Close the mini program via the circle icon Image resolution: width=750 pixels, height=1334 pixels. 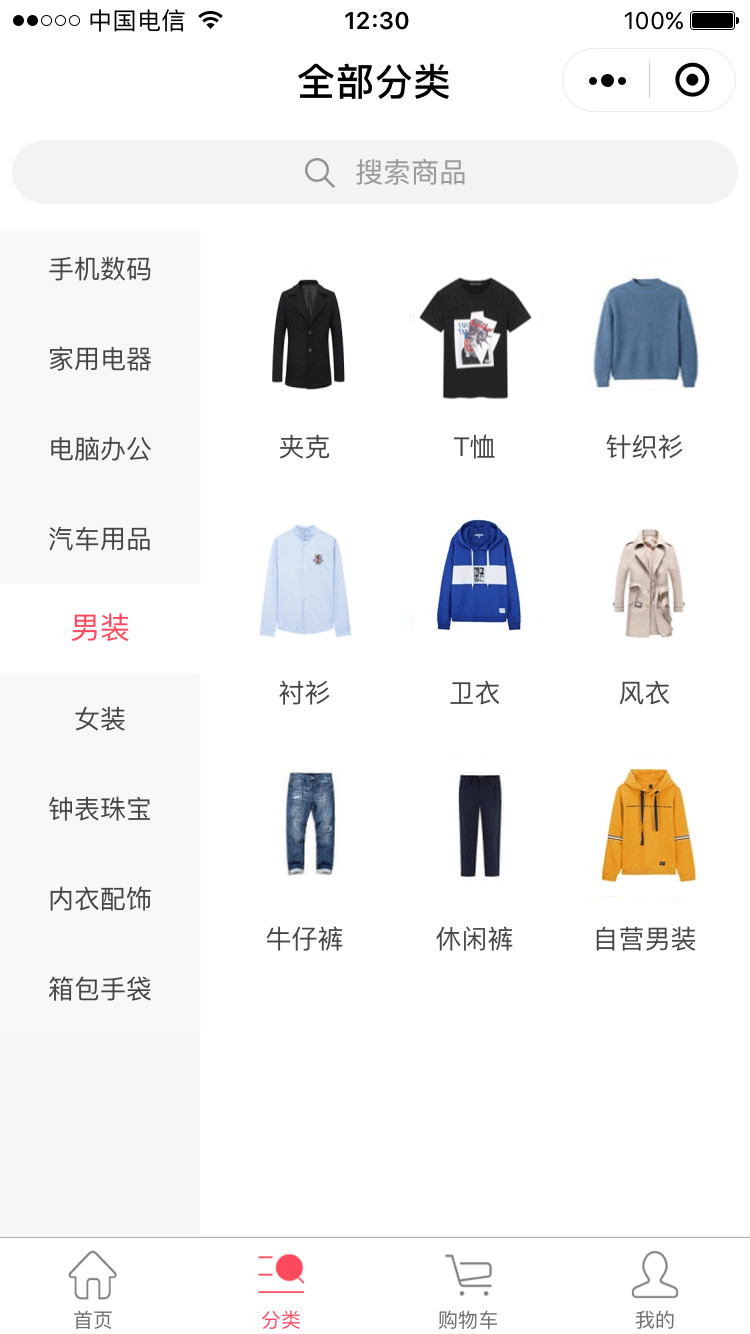(692, 80)
